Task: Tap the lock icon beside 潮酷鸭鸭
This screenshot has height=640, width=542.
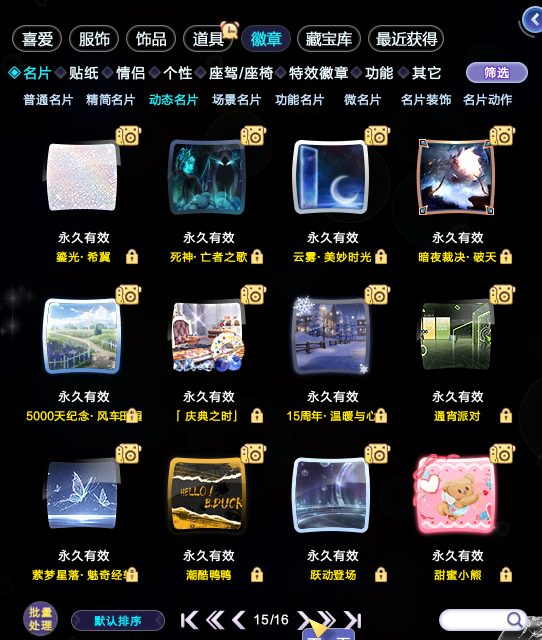Action: coord(257,574)
